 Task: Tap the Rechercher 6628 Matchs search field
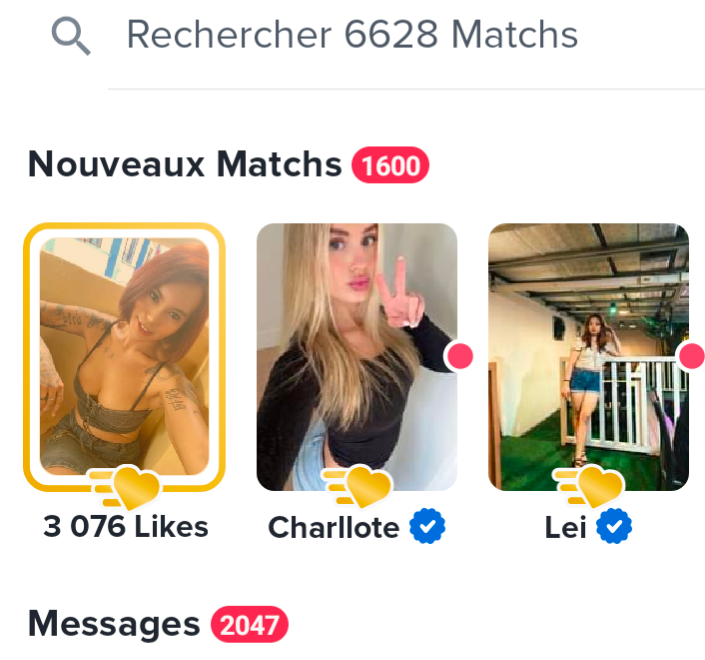pos(352,36)
